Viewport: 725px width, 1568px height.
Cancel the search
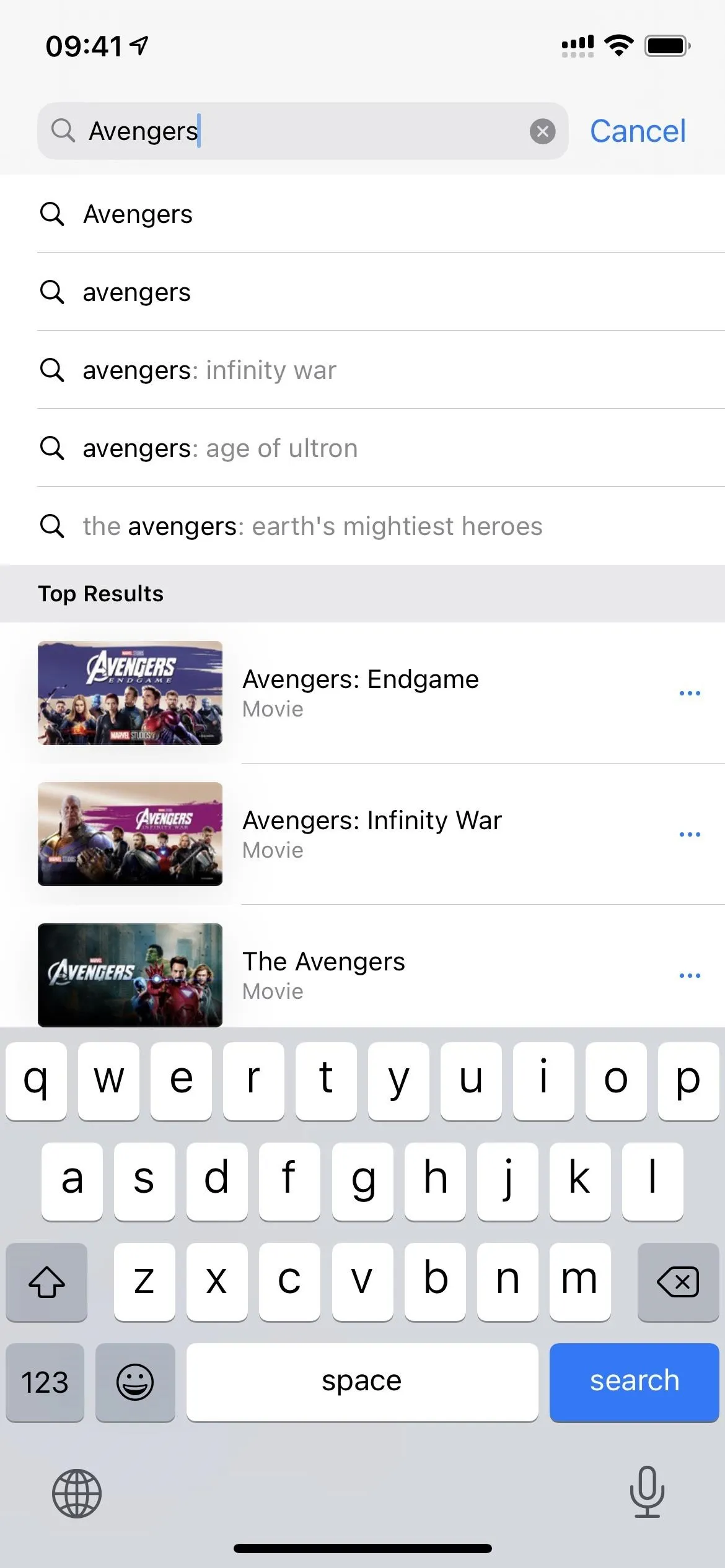[x=638, y=131]
